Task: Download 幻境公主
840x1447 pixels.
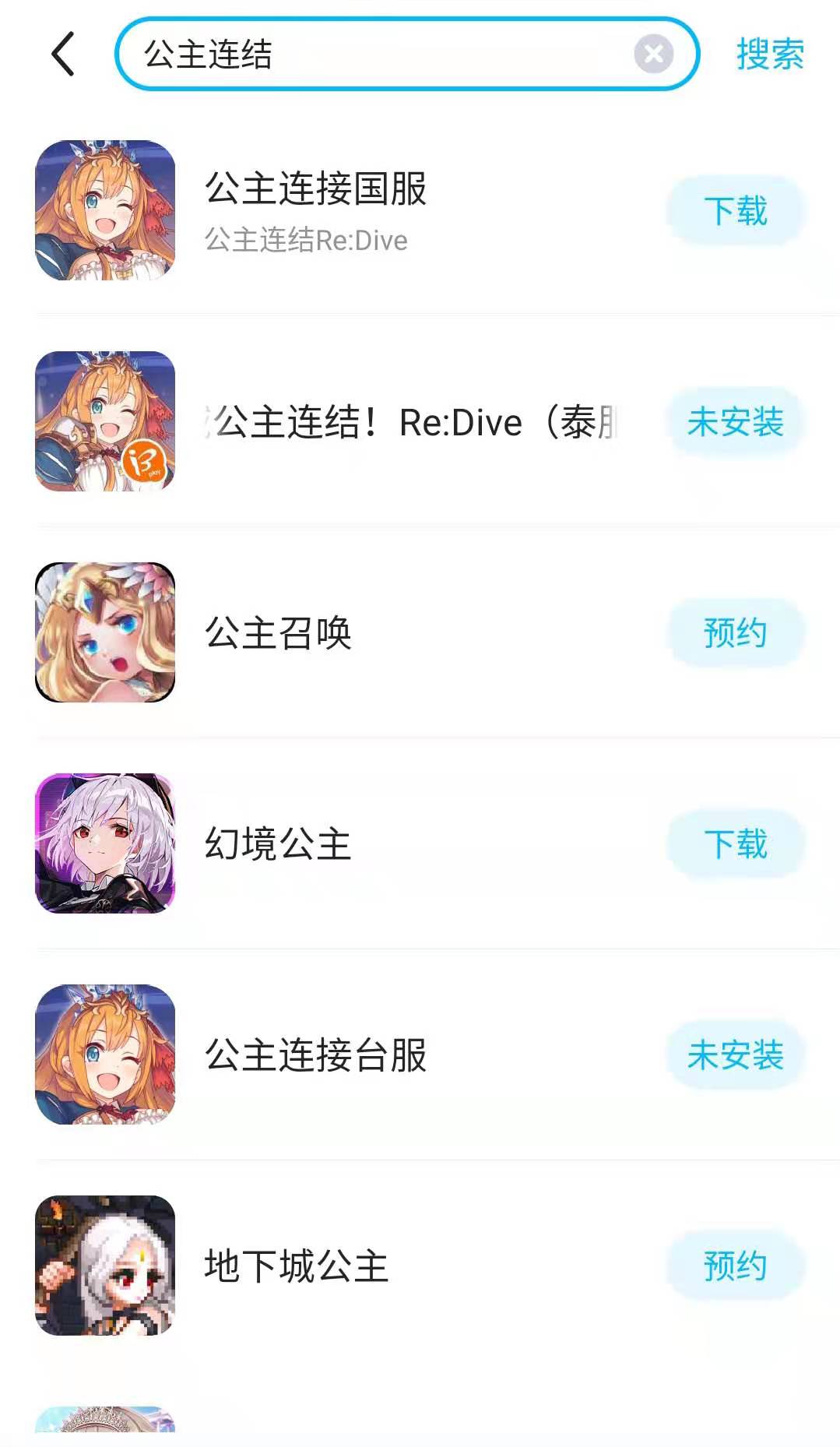Action: pyautogui.click(x=735, y=844)
